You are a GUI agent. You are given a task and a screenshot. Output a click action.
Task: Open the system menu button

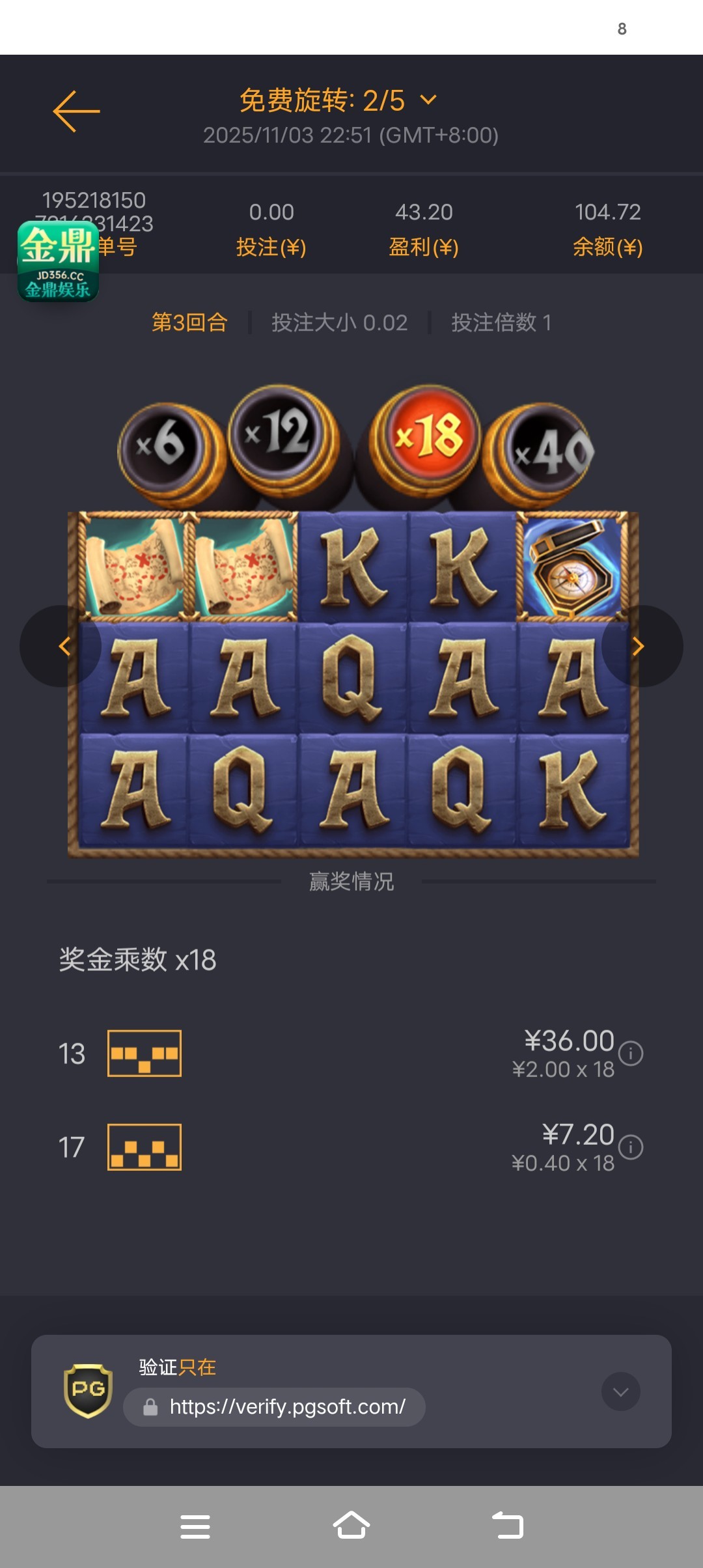[195, 1526]
